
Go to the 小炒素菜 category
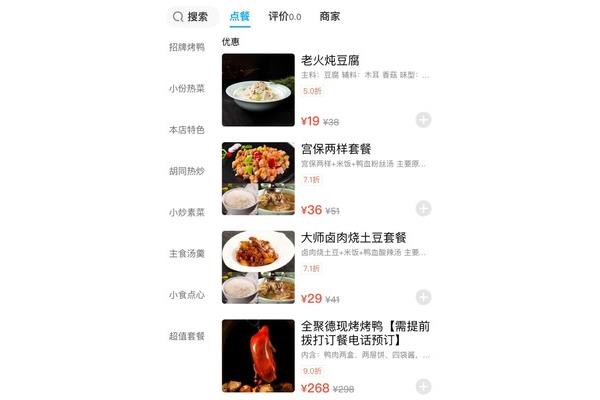pos(187,212)
